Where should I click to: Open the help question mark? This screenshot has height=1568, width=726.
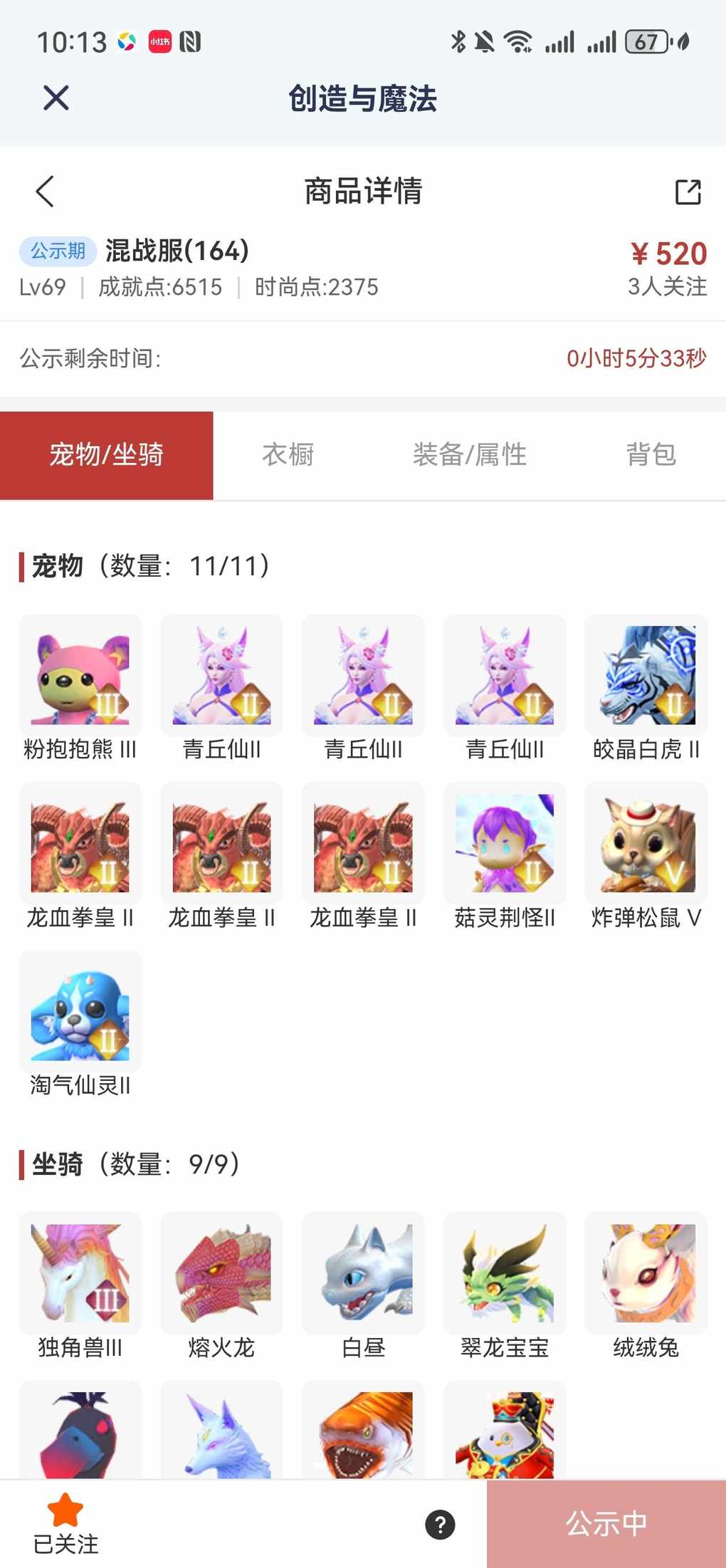click(x=440, y=1525)
